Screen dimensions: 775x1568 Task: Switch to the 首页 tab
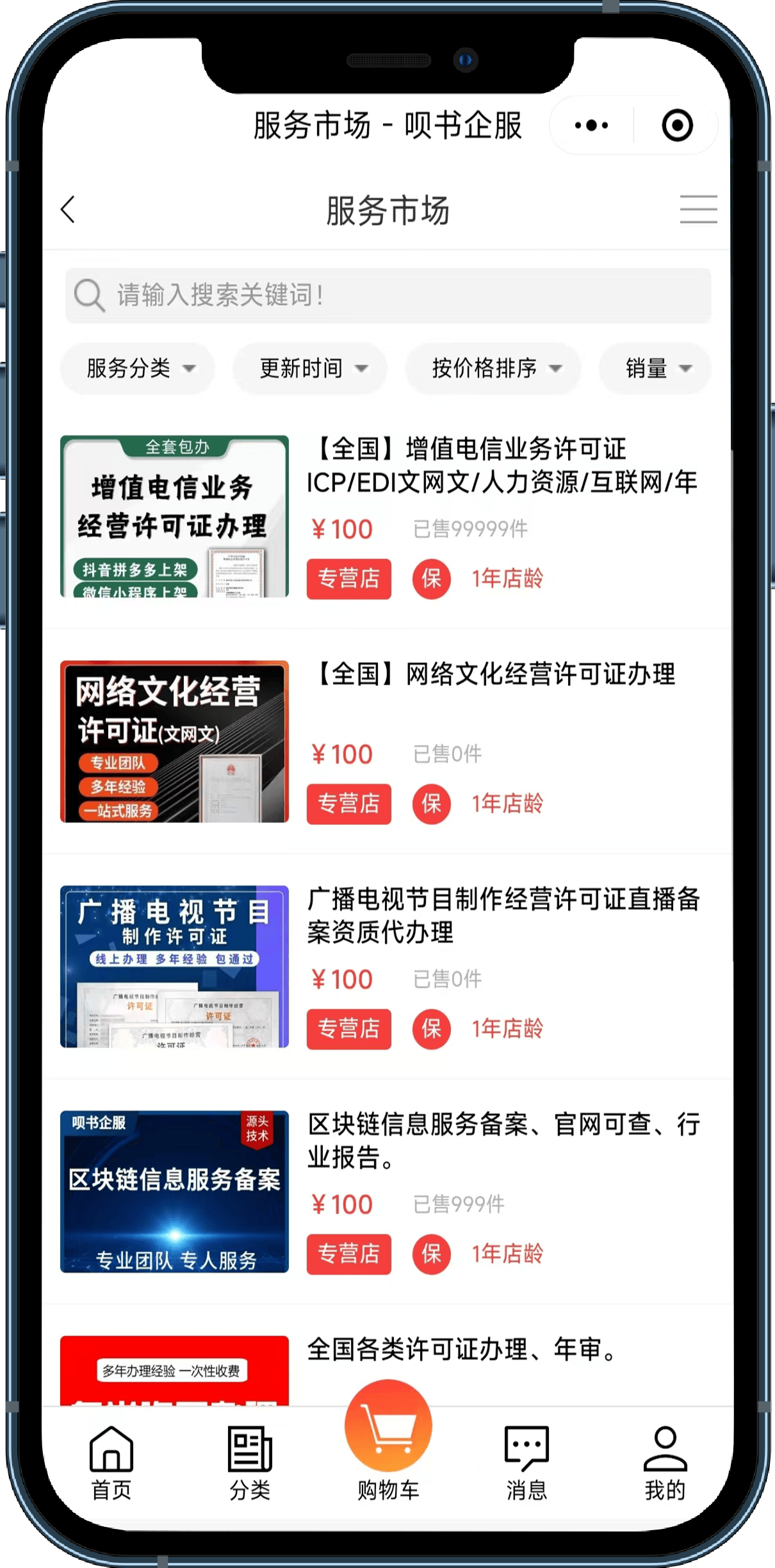point(111,1464)
